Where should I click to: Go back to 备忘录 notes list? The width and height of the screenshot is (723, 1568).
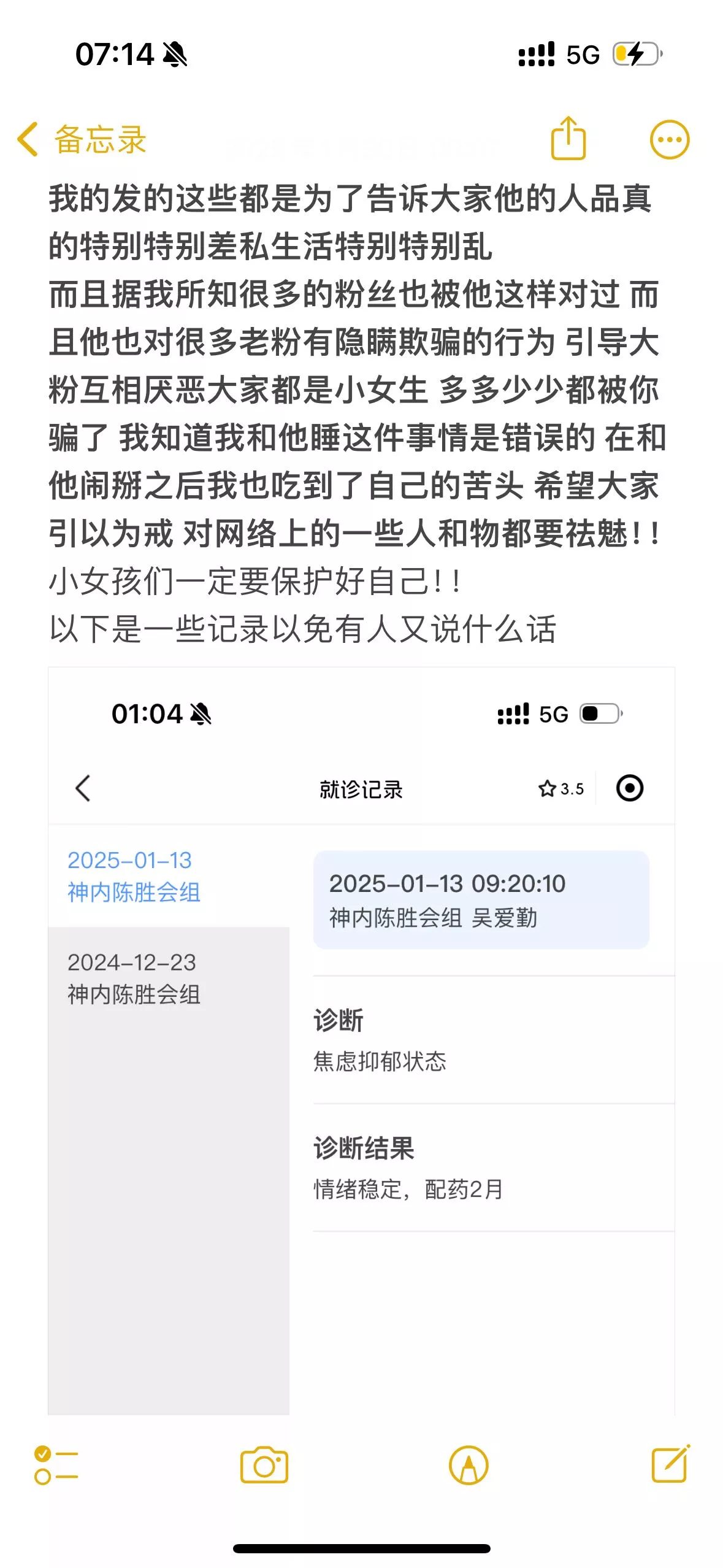click(82, 139)
